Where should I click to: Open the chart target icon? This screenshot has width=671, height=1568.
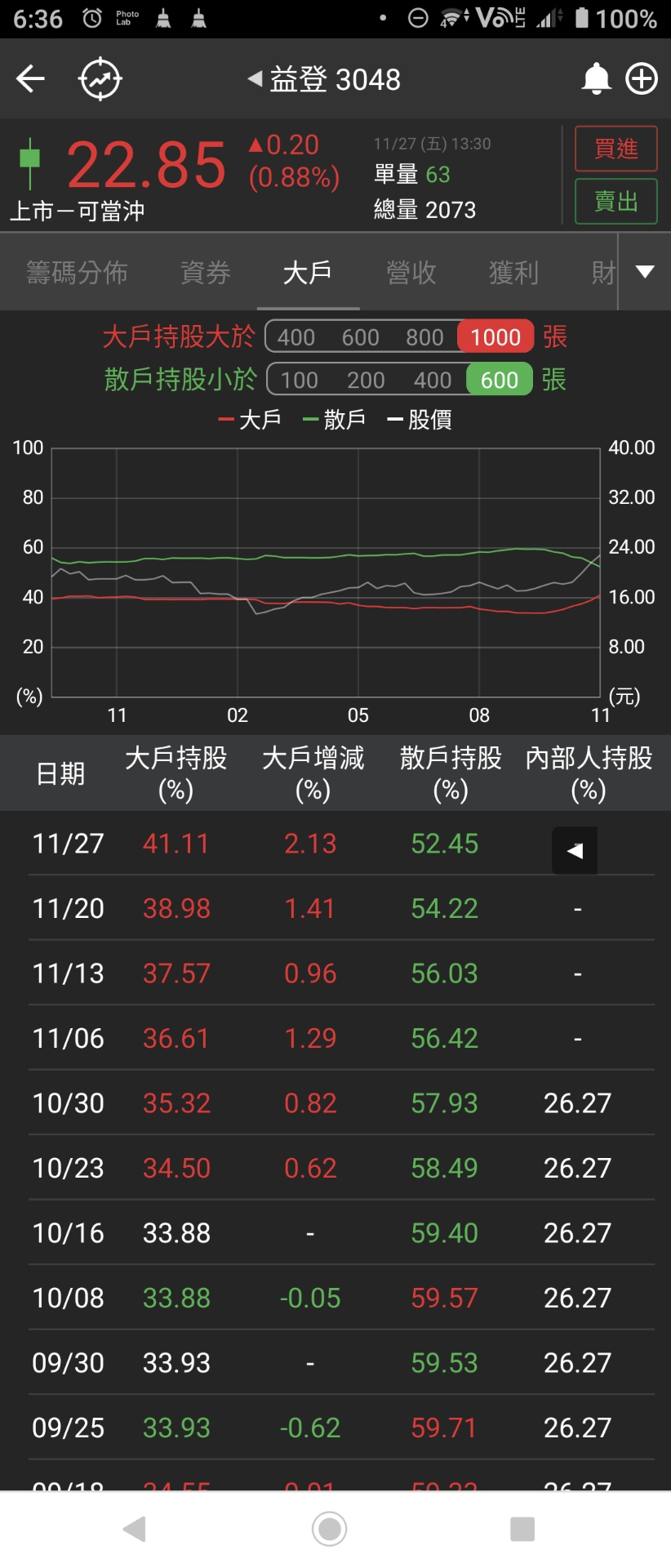(x=100, y=79)
